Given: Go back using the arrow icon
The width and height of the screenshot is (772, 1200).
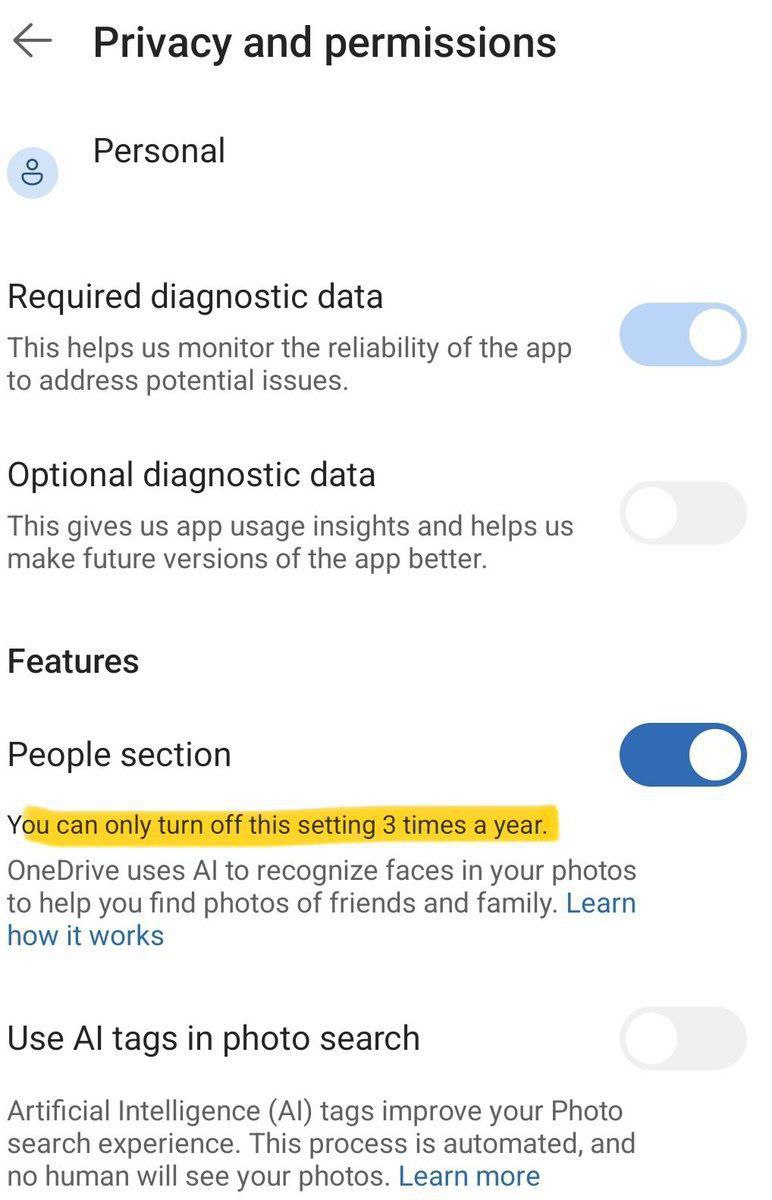Looking at the screenshot, I should 32,41.
